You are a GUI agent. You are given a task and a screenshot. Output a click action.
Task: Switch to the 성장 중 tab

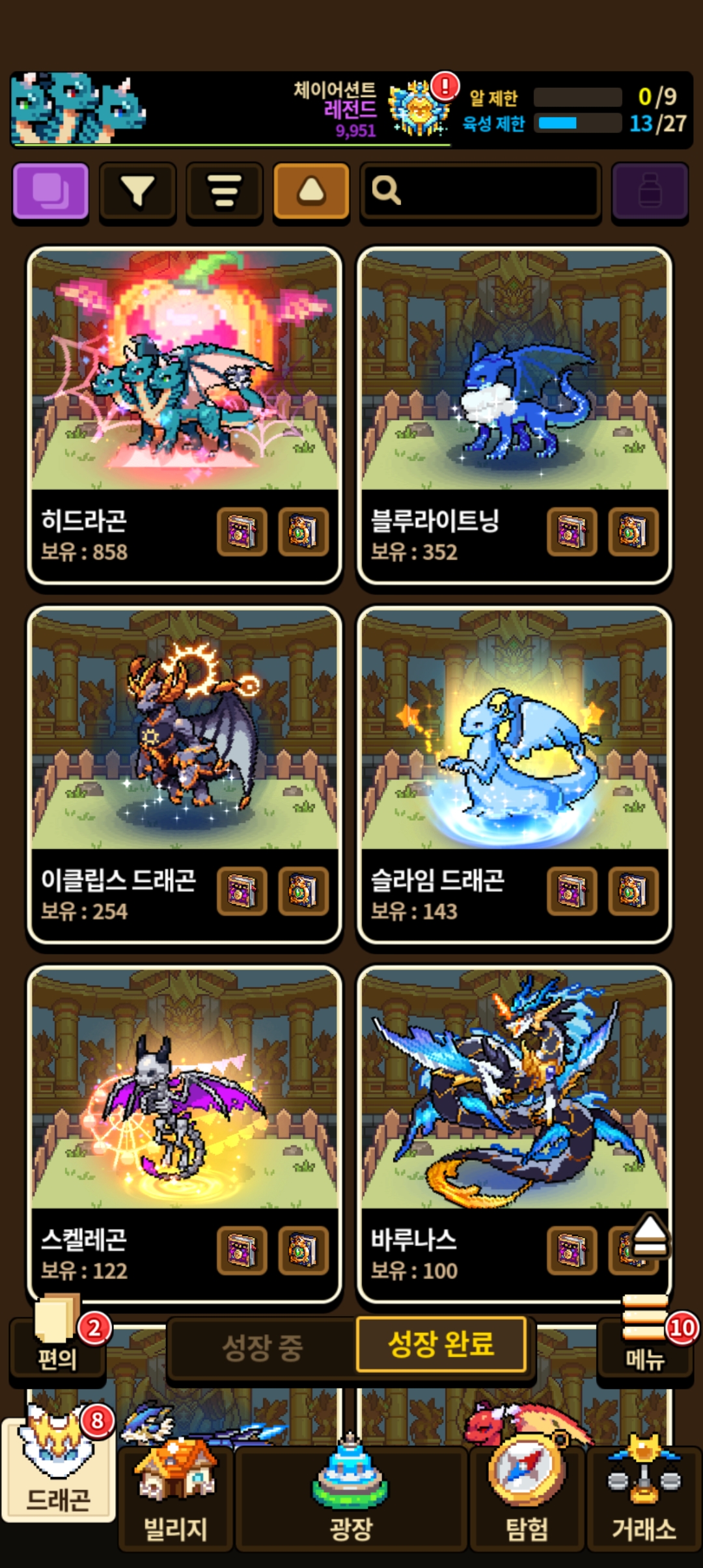pyautogui.click(x=262, y=1347)
